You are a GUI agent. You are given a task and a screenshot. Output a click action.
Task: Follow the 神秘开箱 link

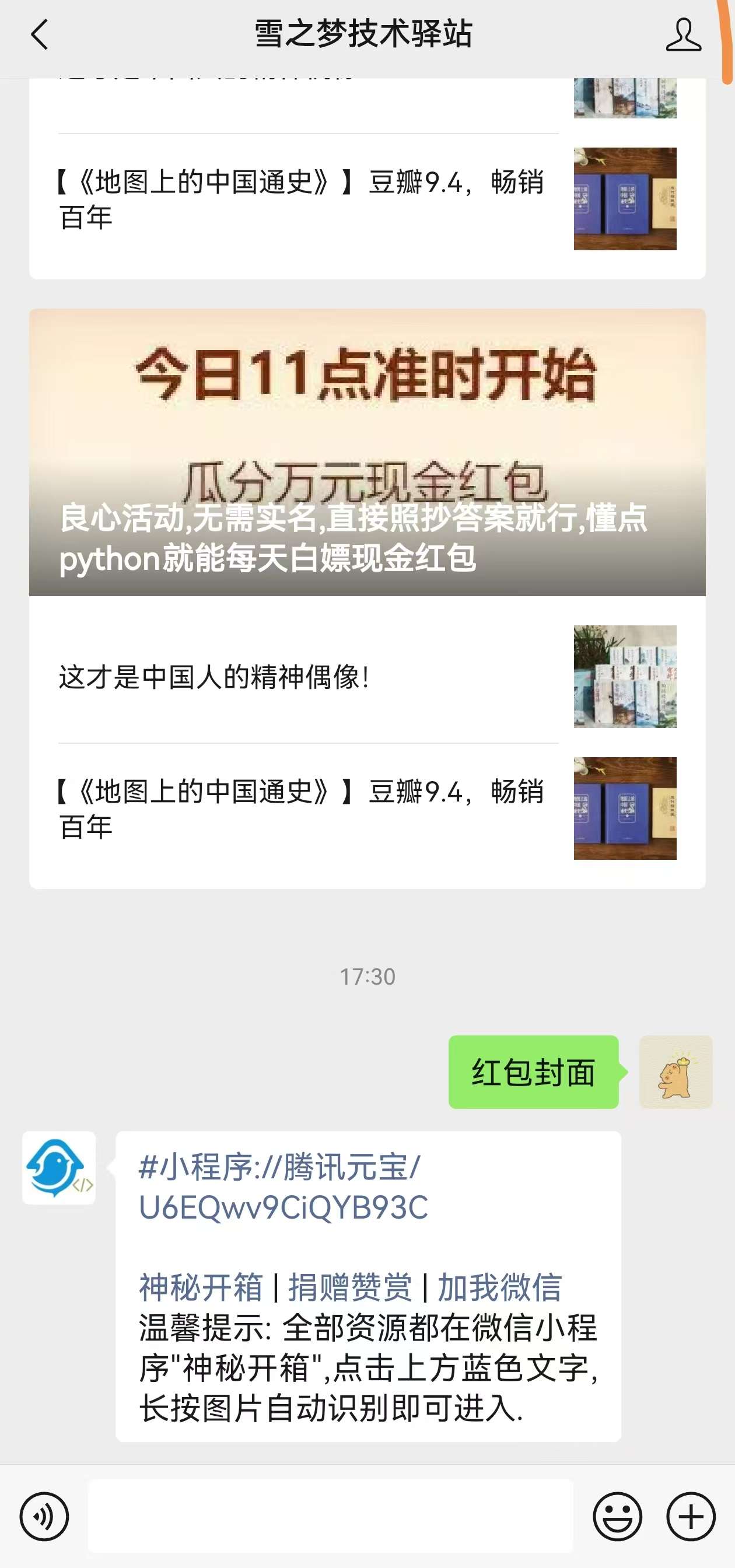click(201, 1287)
